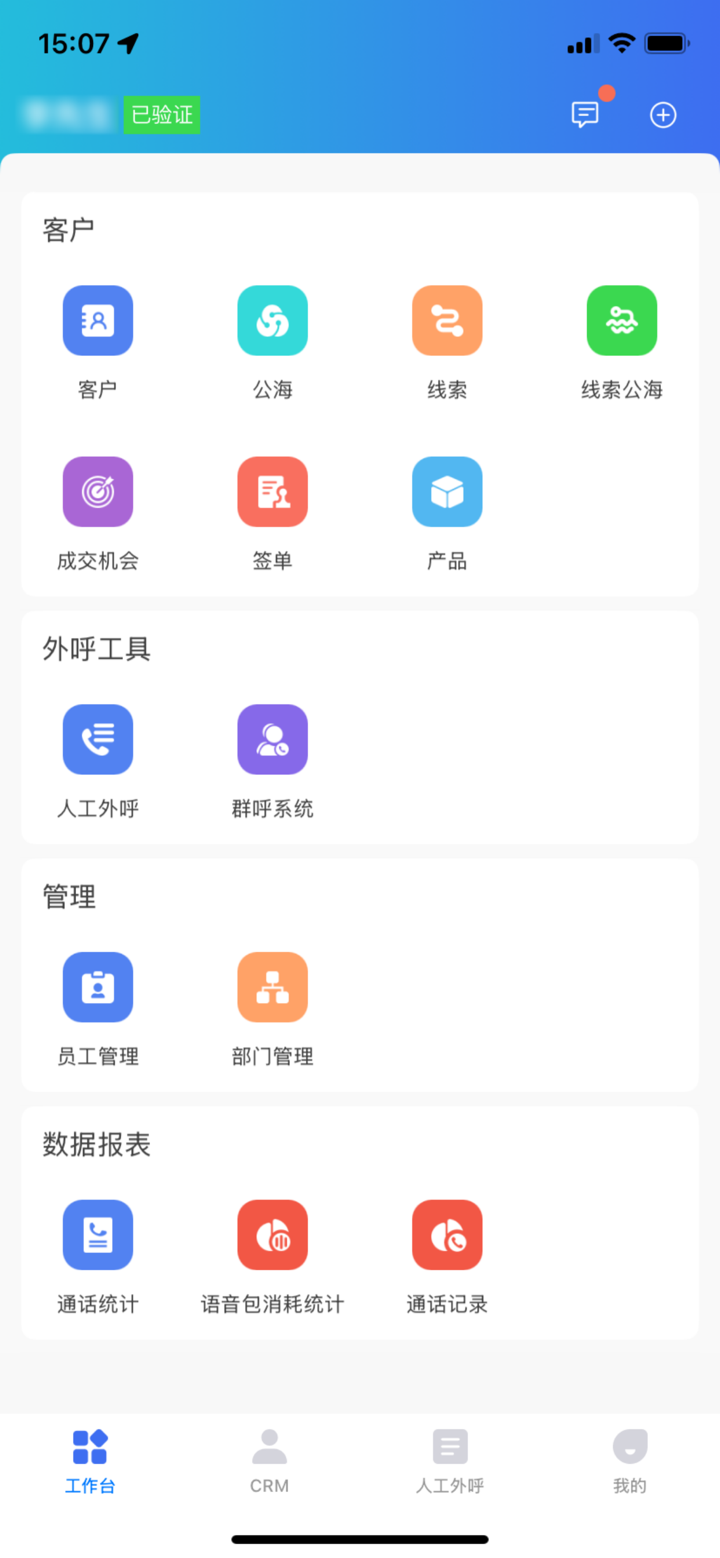This screenshot has height=1558, width=720.
Task: Open 语音包消耗统计 in data reports
Action: 272,1234
